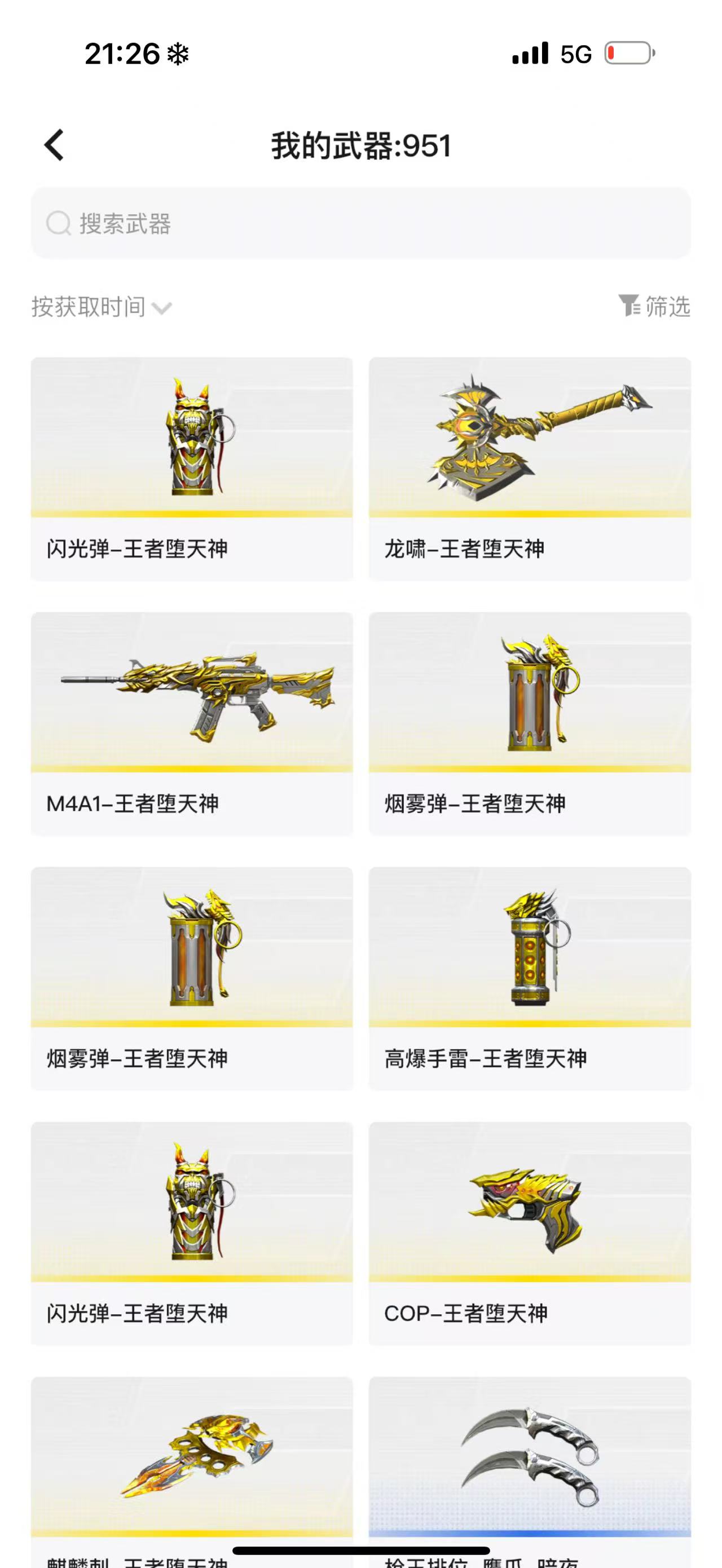This screenshot has width=722, height=1568.
Task: Go back using the top-left arrow
Action: [55, 145]
